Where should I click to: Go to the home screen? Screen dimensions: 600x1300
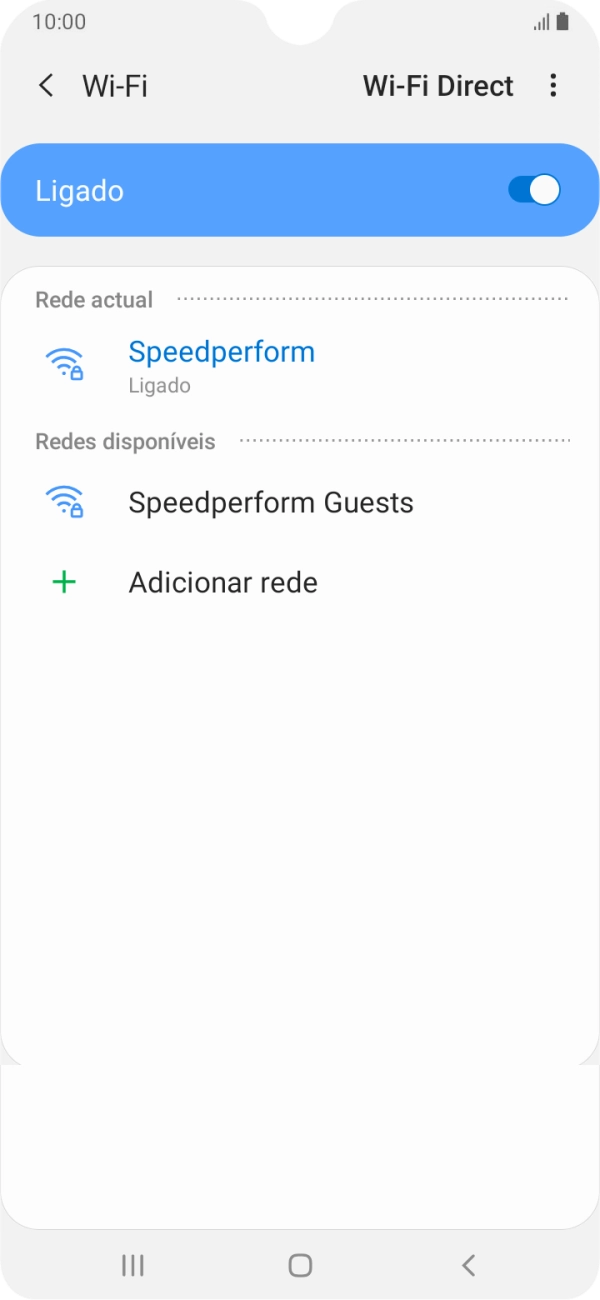300,1265
